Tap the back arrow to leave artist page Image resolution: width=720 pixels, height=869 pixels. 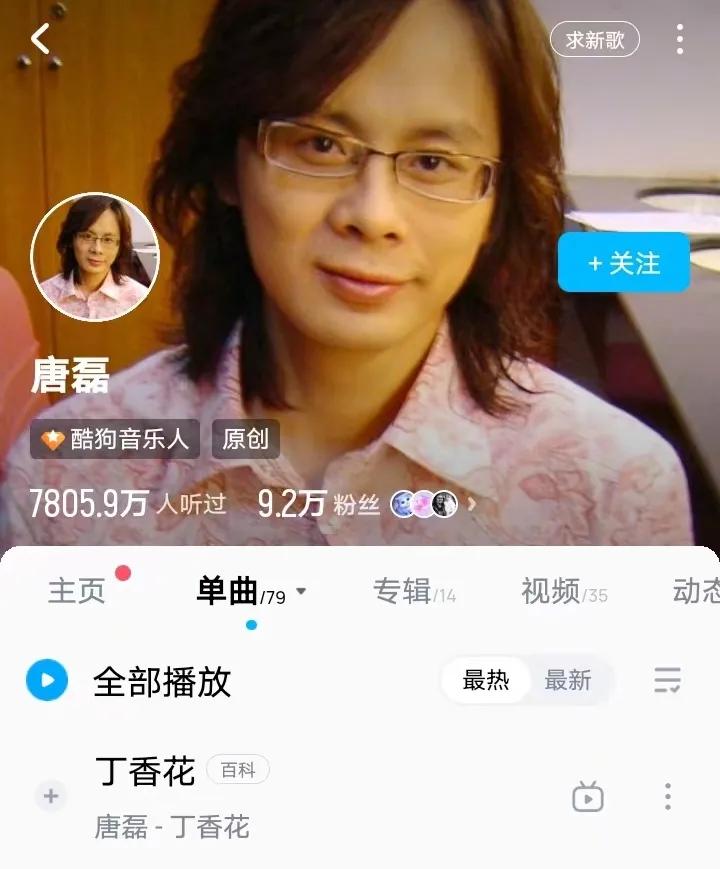(x=40, y=38)
